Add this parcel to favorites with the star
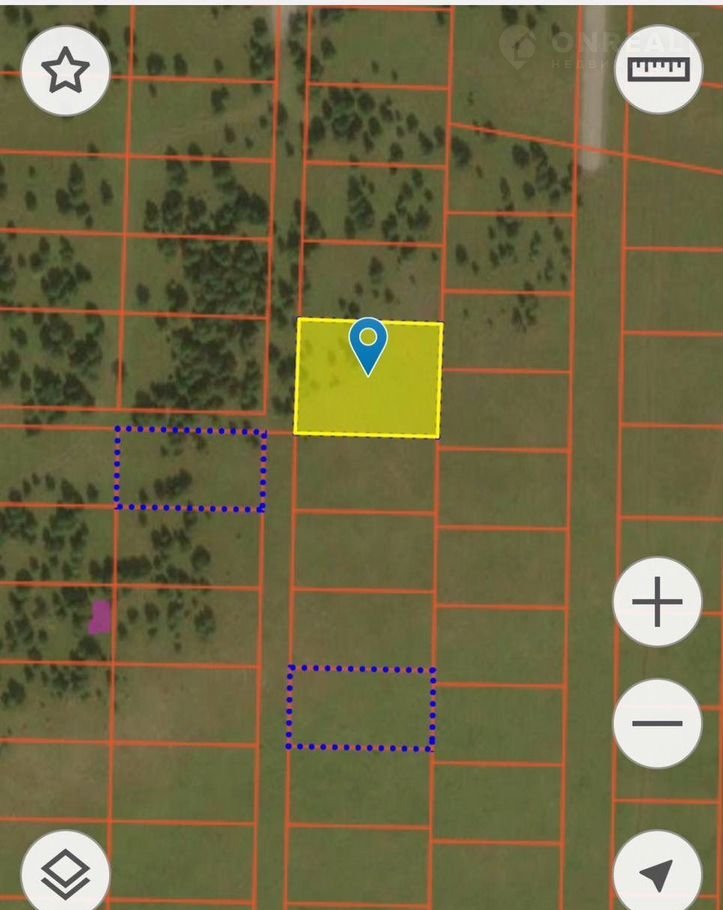 65,71
